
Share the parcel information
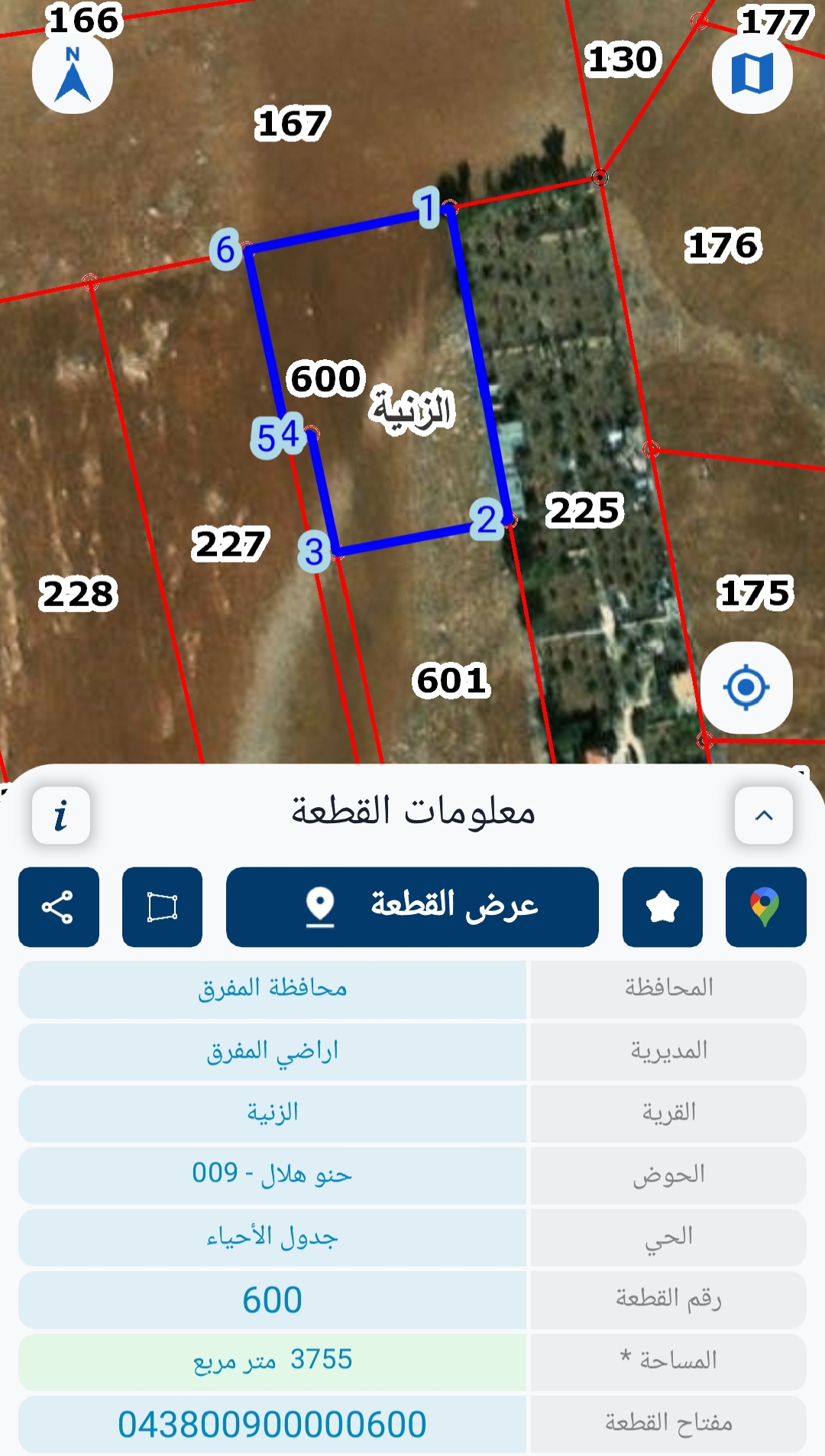[59, 907]
